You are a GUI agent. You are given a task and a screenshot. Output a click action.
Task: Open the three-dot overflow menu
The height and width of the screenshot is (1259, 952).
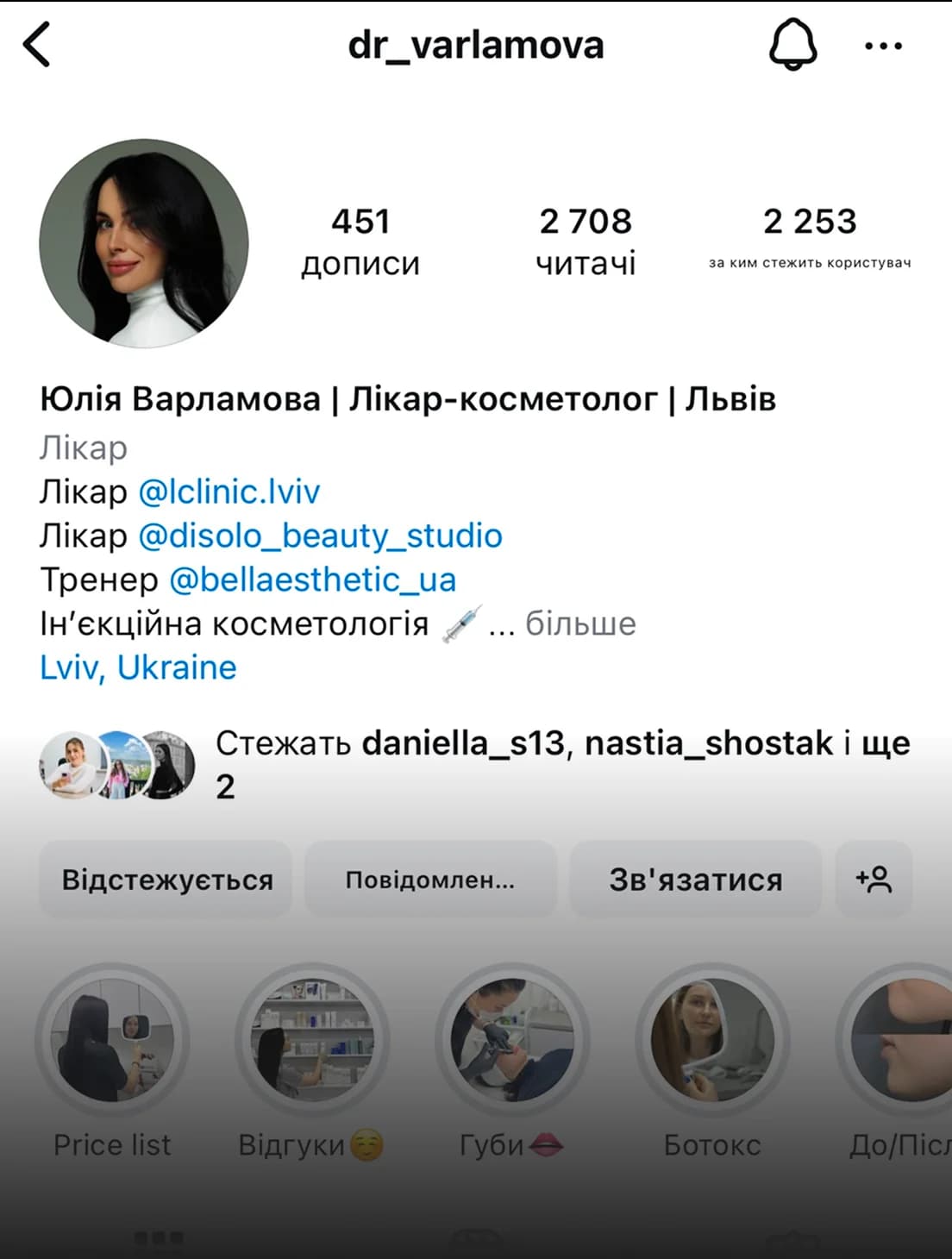coord(883,46)
